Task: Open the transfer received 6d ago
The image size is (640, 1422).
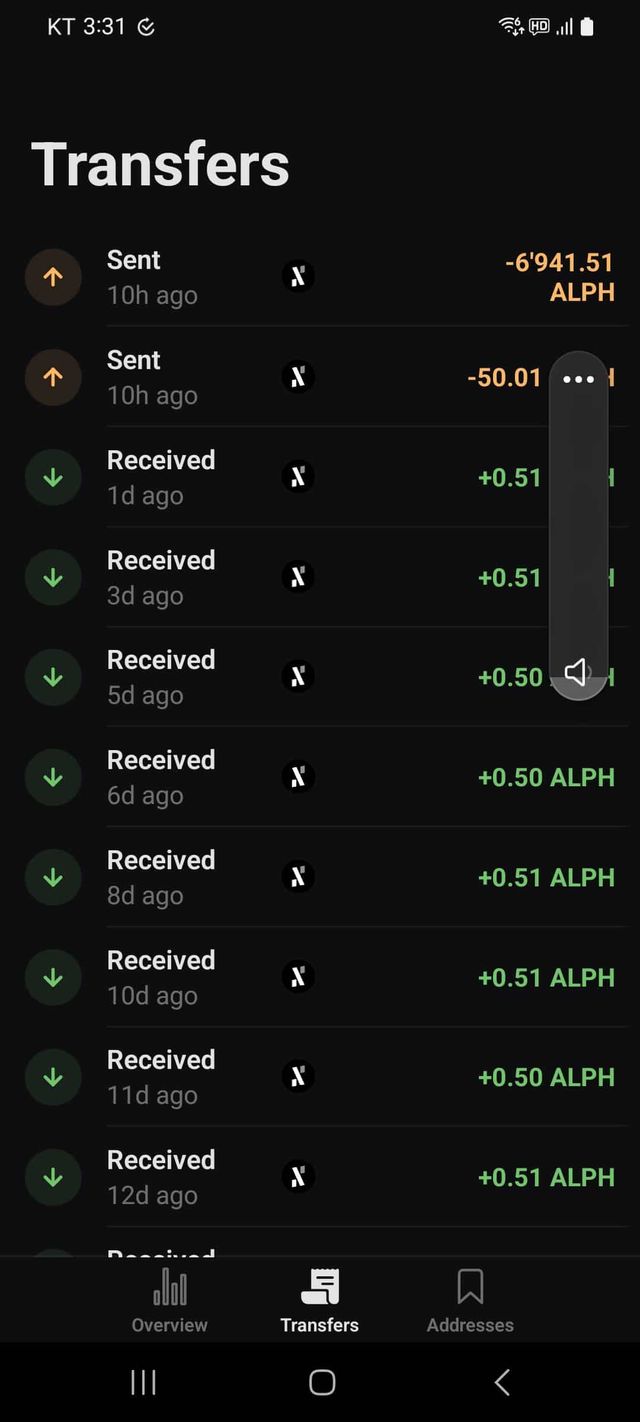Action: coord(320,777)
